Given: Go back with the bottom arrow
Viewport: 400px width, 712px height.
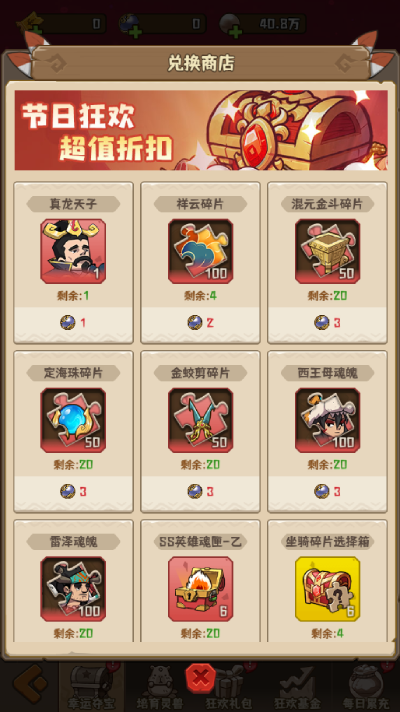Looking at the screenshot, I should 30,683.
